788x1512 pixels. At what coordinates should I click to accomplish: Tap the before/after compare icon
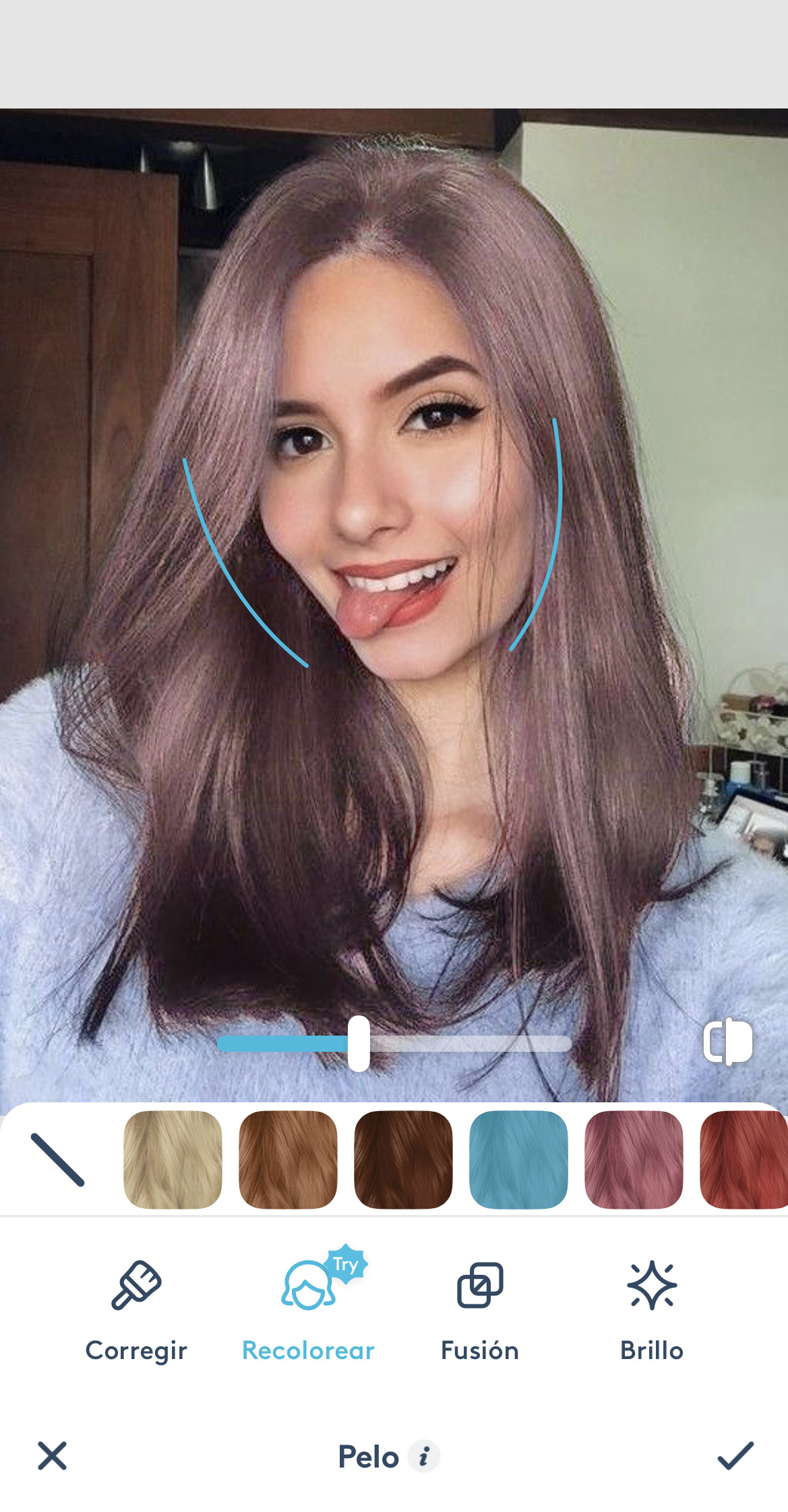[727, 1042]
